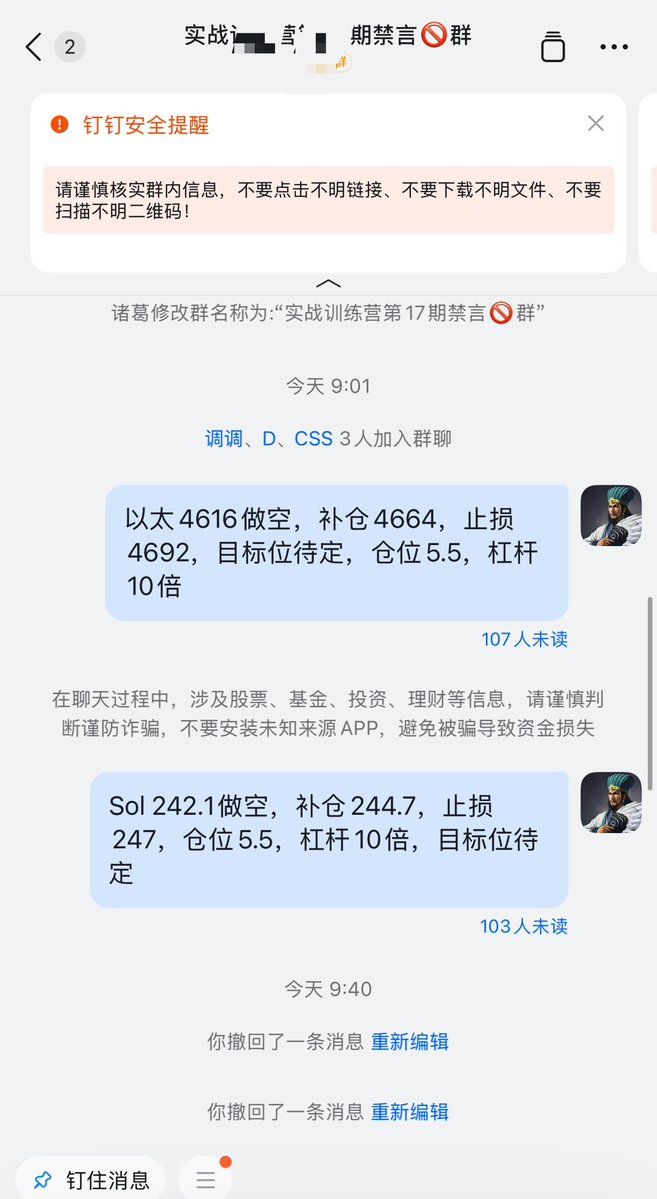View 107人未读 read status
Image resolution: width=657 pixels, height=1199 pixels.
524,639
